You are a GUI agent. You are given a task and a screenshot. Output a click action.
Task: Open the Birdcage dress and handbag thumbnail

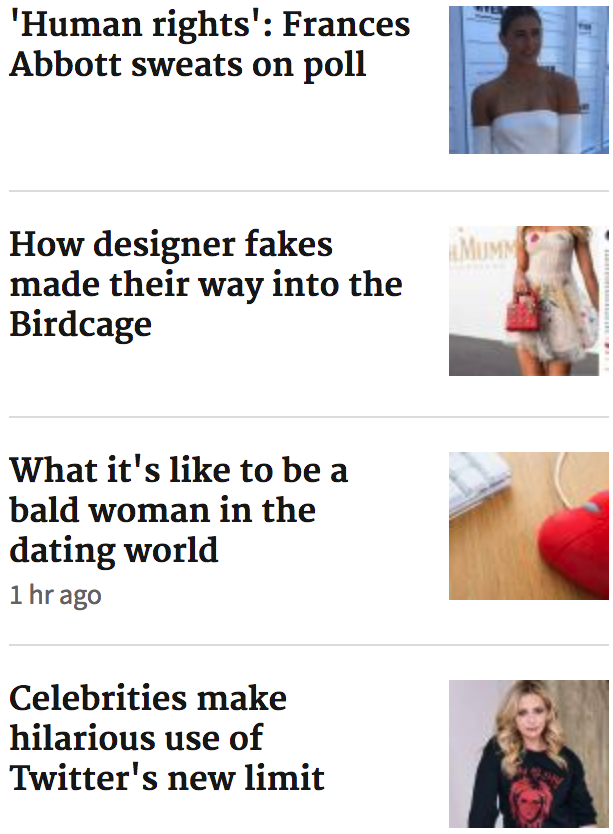[x=528, y=301]
